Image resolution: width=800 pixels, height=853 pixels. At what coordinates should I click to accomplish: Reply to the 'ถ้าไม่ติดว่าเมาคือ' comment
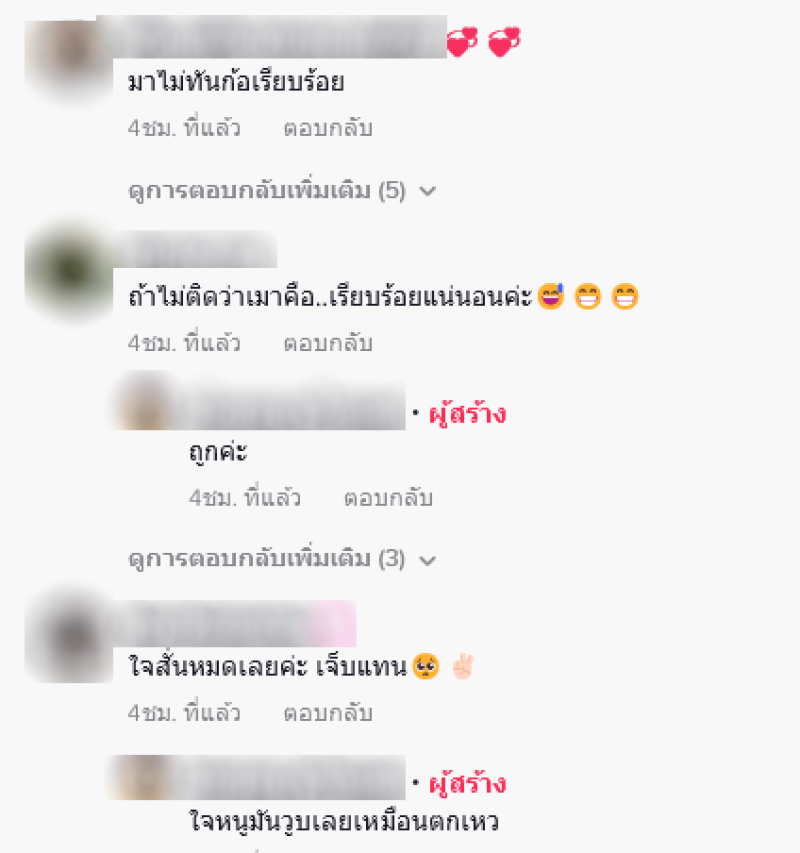tap(328, 343)
